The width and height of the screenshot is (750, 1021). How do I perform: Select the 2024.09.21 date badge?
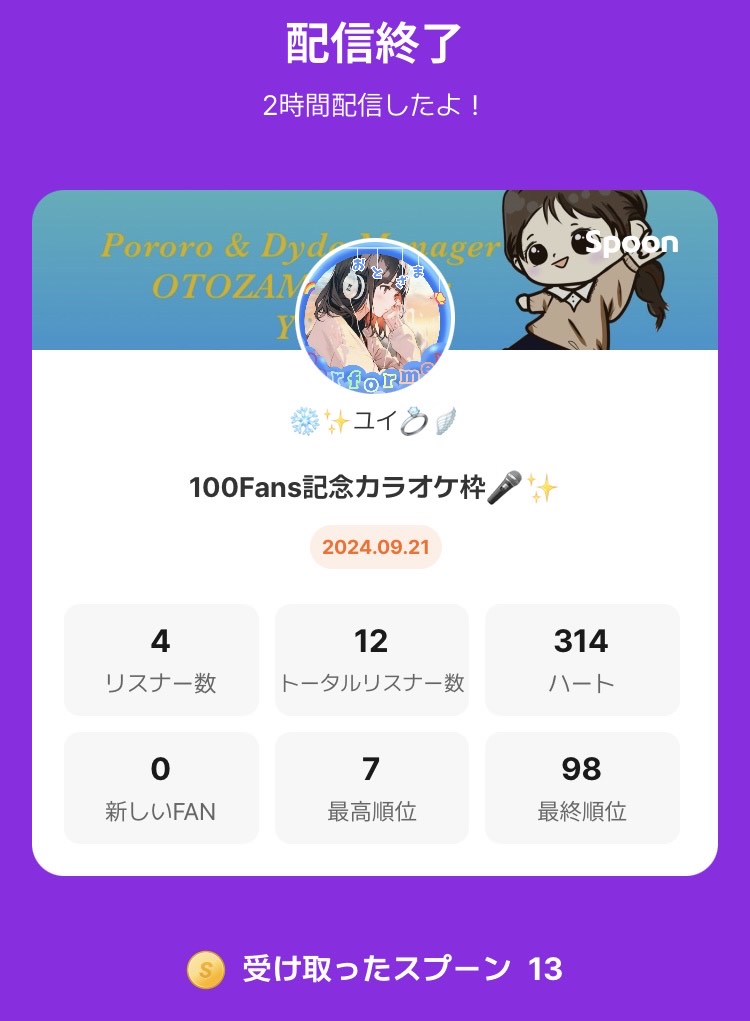coord(375,549)
